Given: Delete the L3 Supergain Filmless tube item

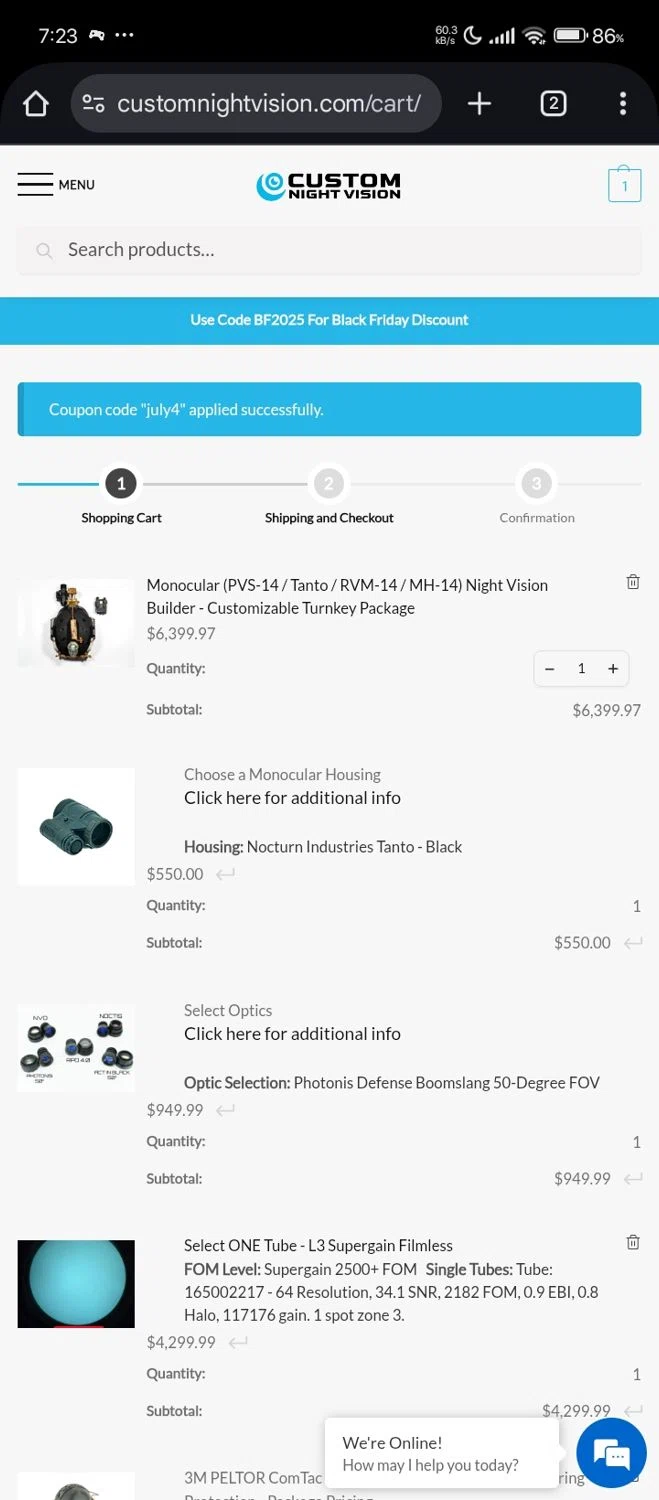Looking at the screenshot, I should pos(632,1243).
